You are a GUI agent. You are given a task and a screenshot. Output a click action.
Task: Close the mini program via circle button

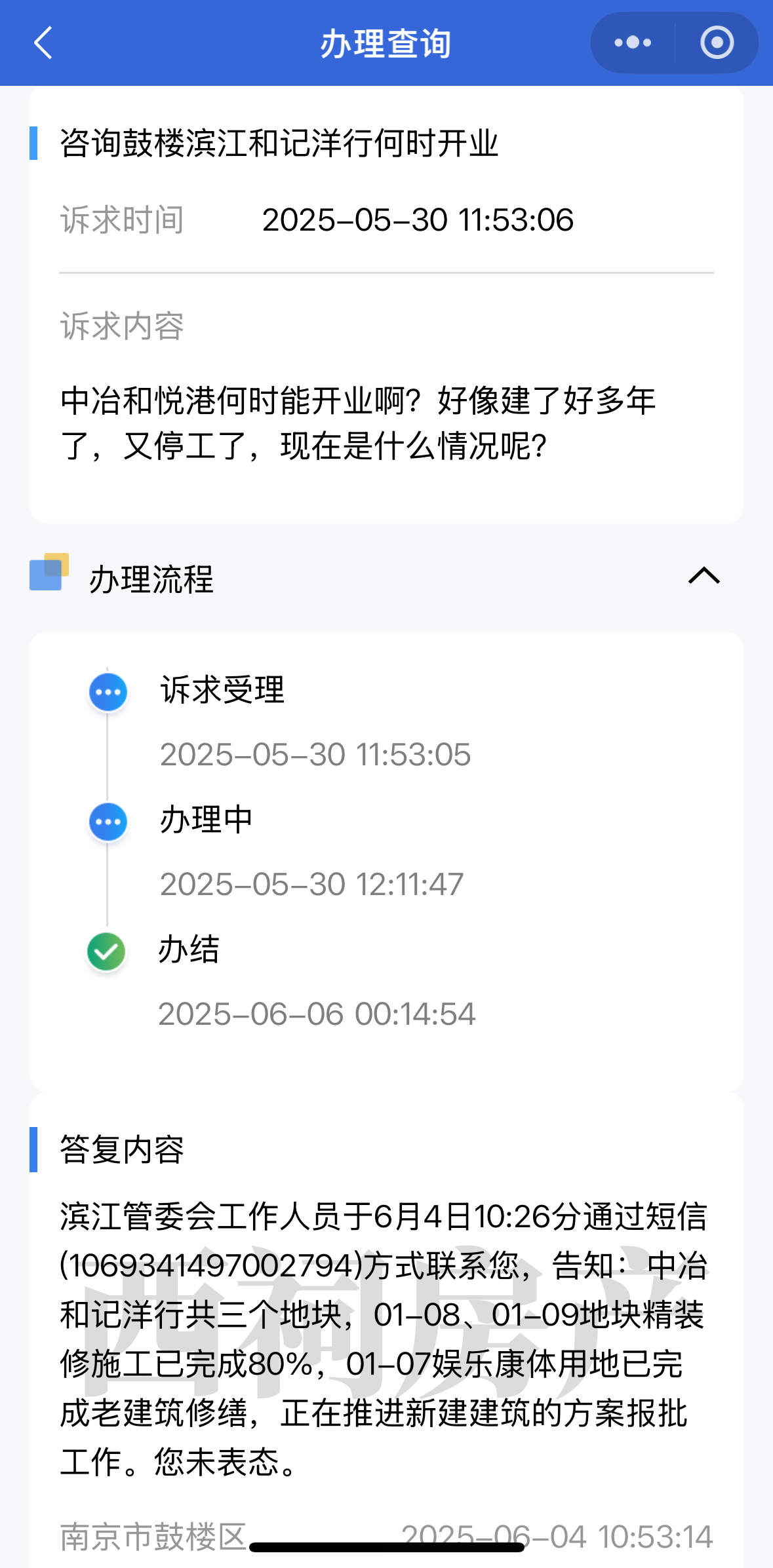coord(717,43)
